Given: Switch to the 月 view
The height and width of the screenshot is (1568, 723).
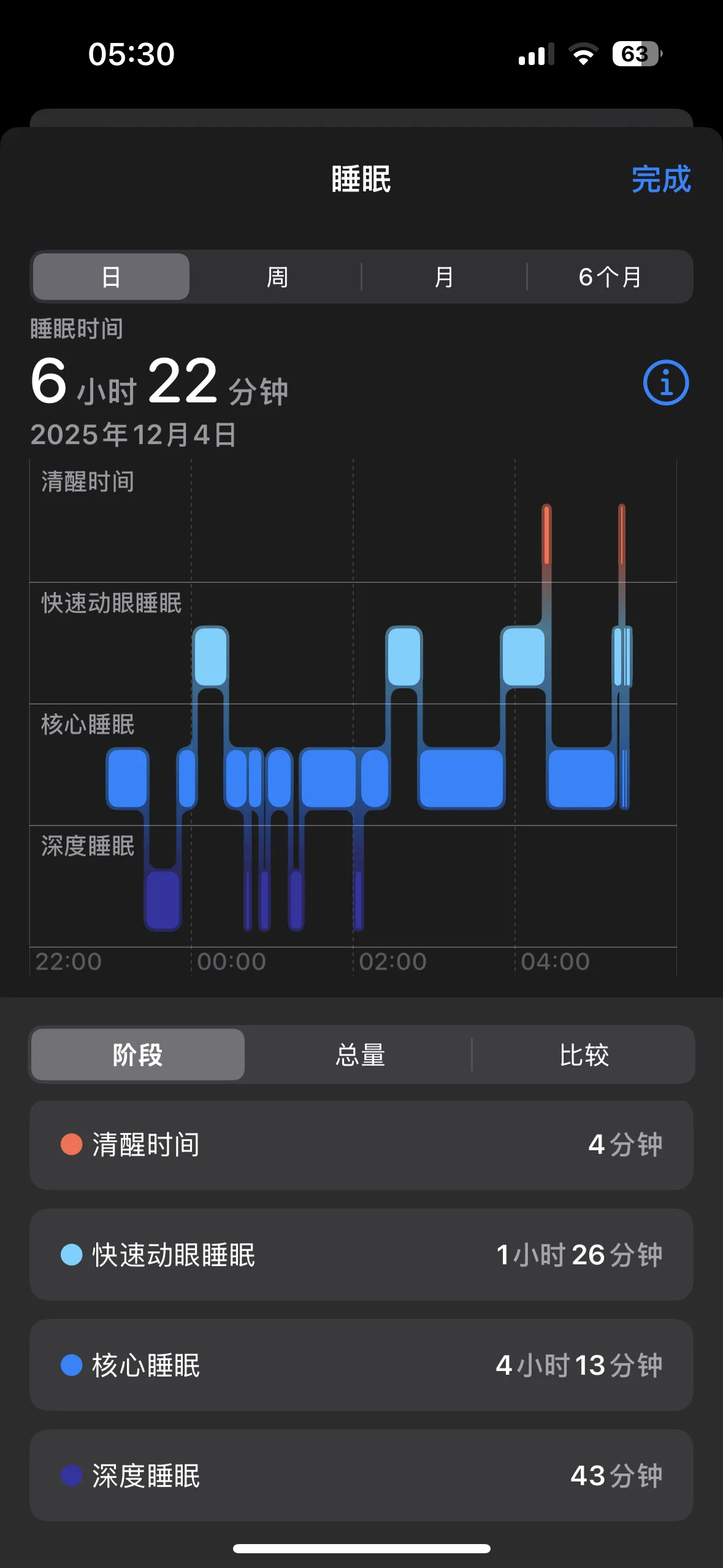Looking at the screenshot, I should (443, 277).
